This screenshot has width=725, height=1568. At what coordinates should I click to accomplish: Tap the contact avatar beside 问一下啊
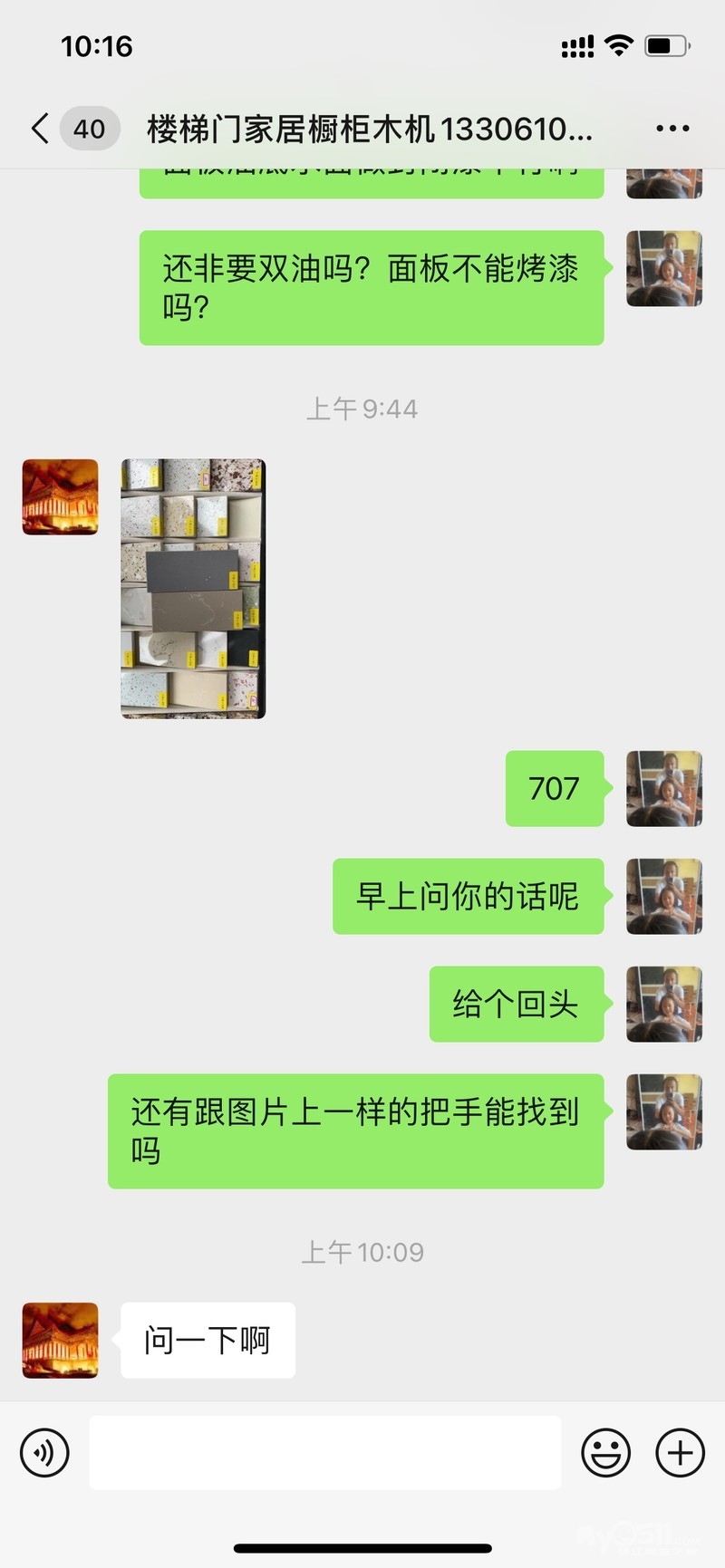tap(60, 1341)
